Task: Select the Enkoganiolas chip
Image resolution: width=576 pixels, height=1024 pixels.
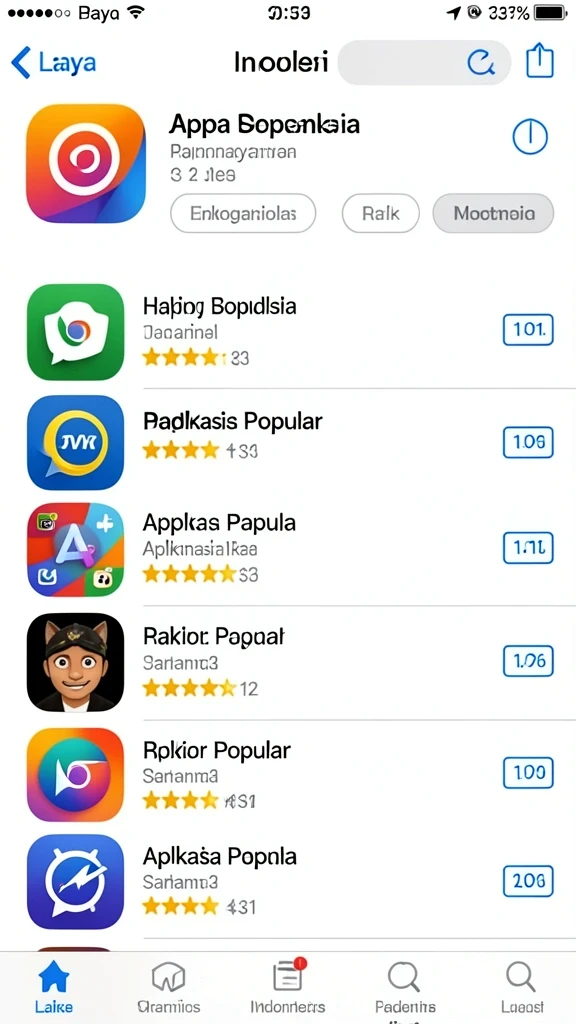Action: point(243,213)
